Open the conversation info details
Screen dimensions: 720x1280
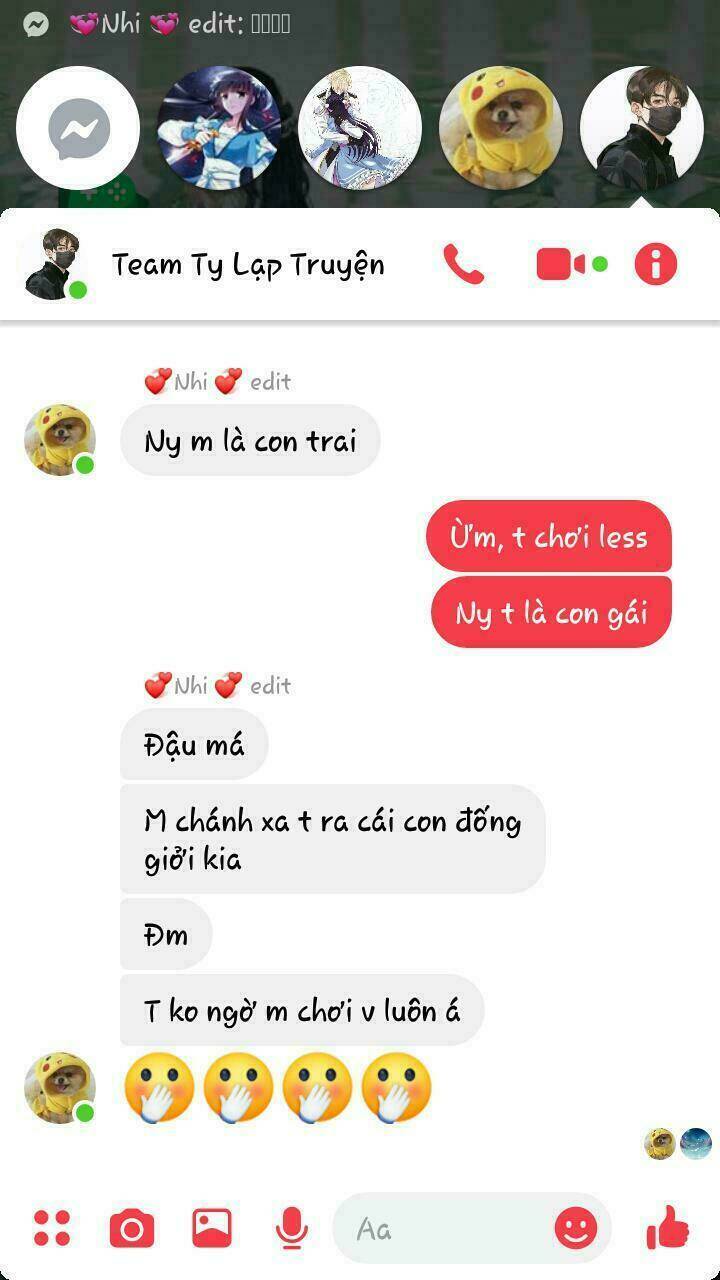(656, 265)
